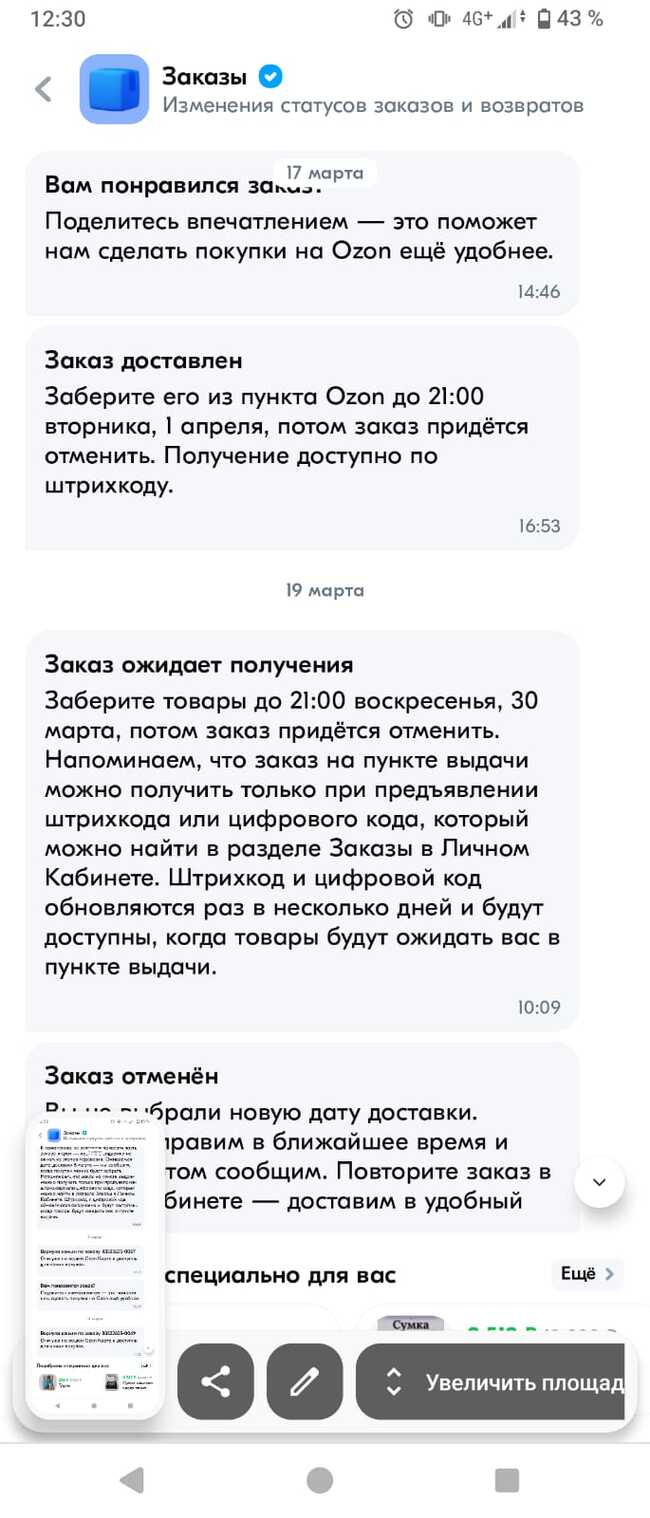Jump to latest messages with down chevron
Image resolution: width=650 pixels, height=1518 pixels.
pyautogui.click(x=599, y=1182)
